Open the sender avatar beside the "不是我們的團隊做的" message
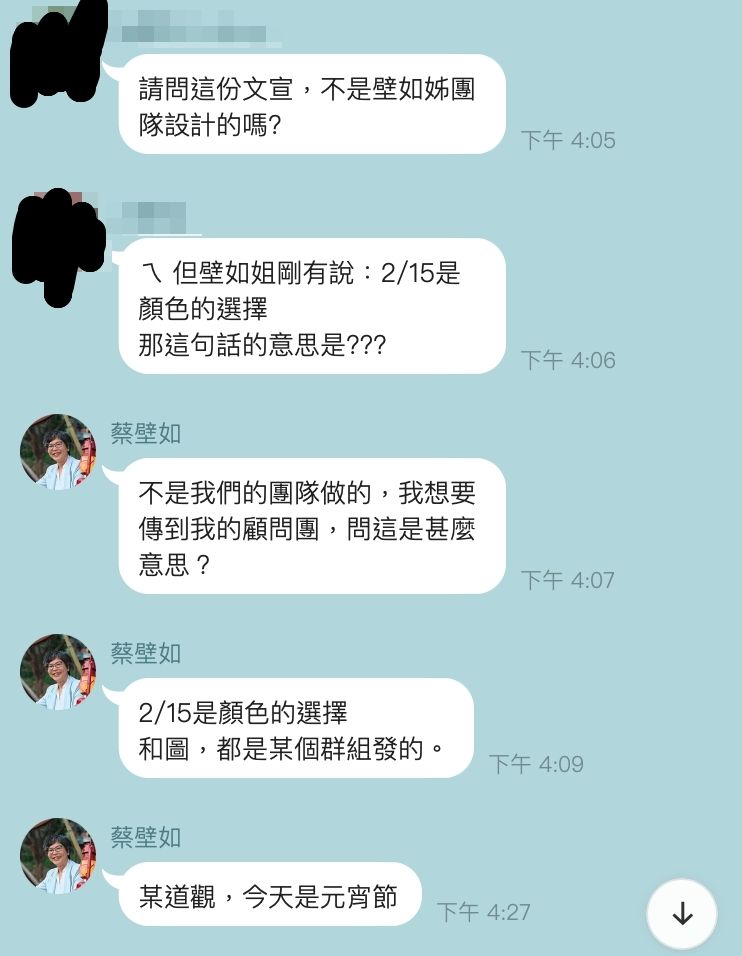The height and width of the screenshot is (956, 742). [x=58, y=452]
